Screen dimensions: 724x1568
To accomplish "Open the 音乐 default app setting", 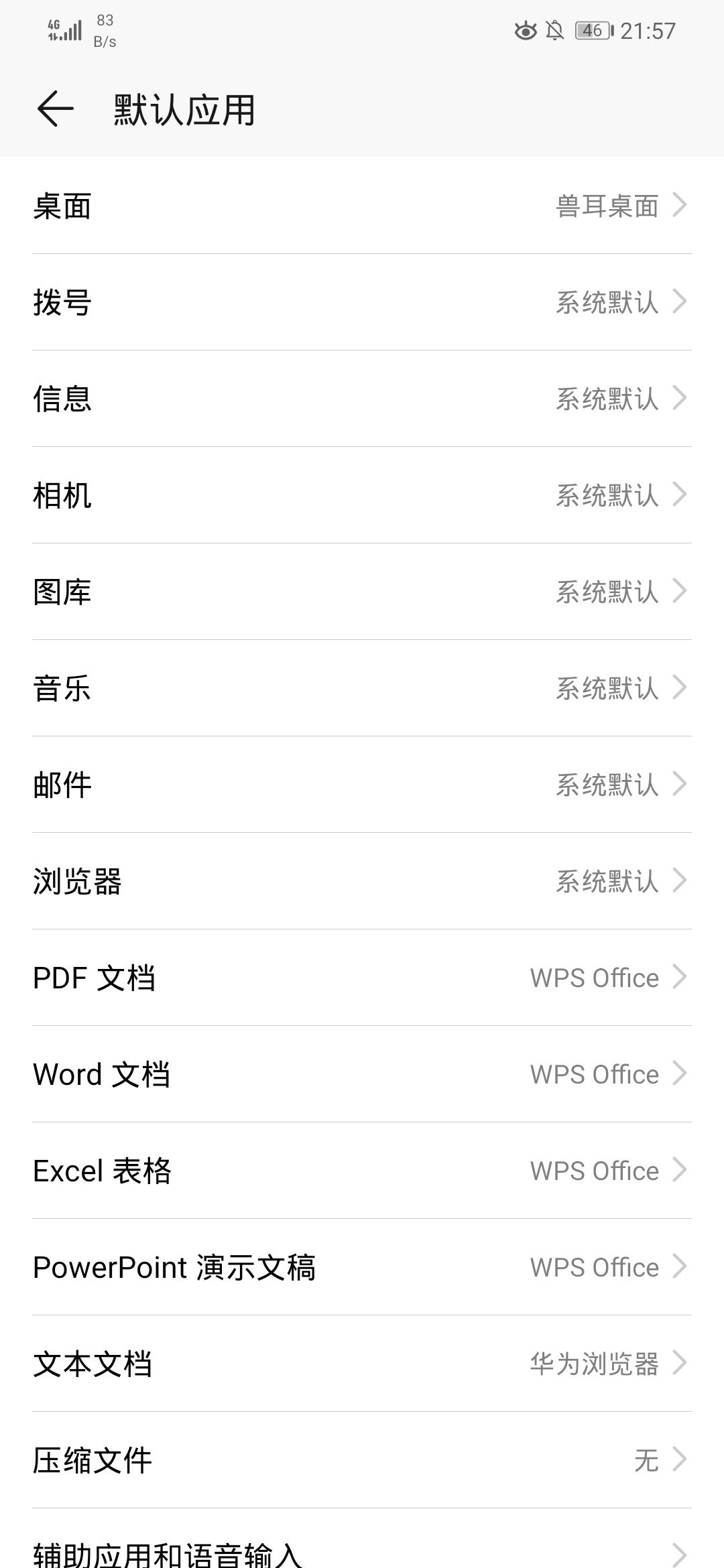I will [362, 689].
